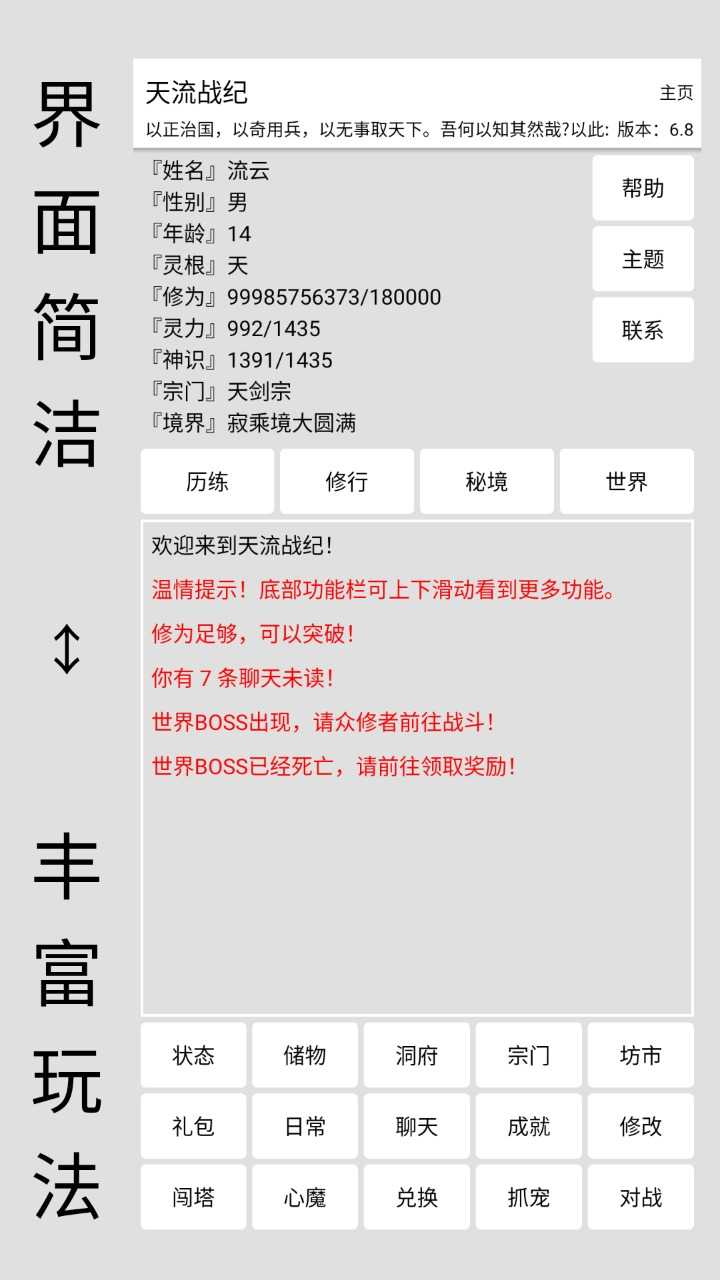Open 日常 (Daily) tasks
Viewport: 720px width, 1280px height.
pyautogui.click(x=304, y=1126)
